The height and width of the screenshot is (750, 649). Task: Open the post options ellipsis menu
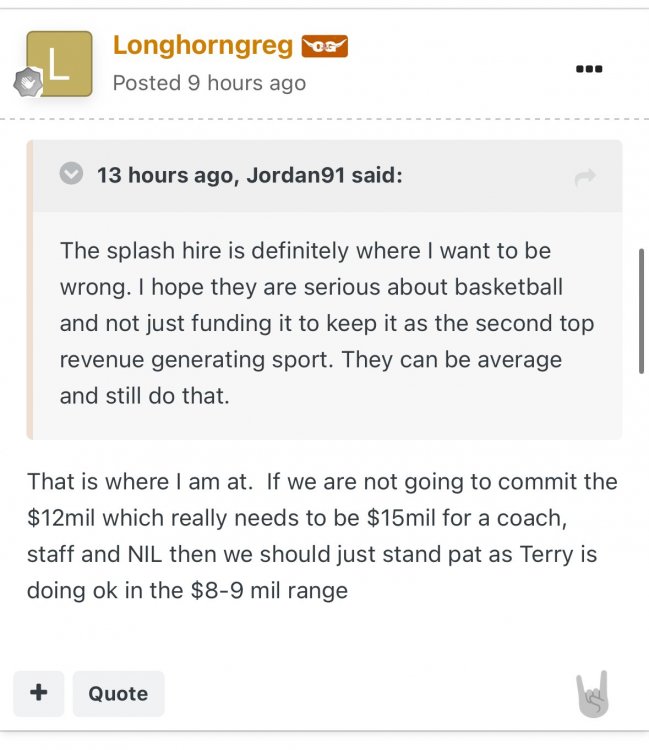(x=589, y=68)
